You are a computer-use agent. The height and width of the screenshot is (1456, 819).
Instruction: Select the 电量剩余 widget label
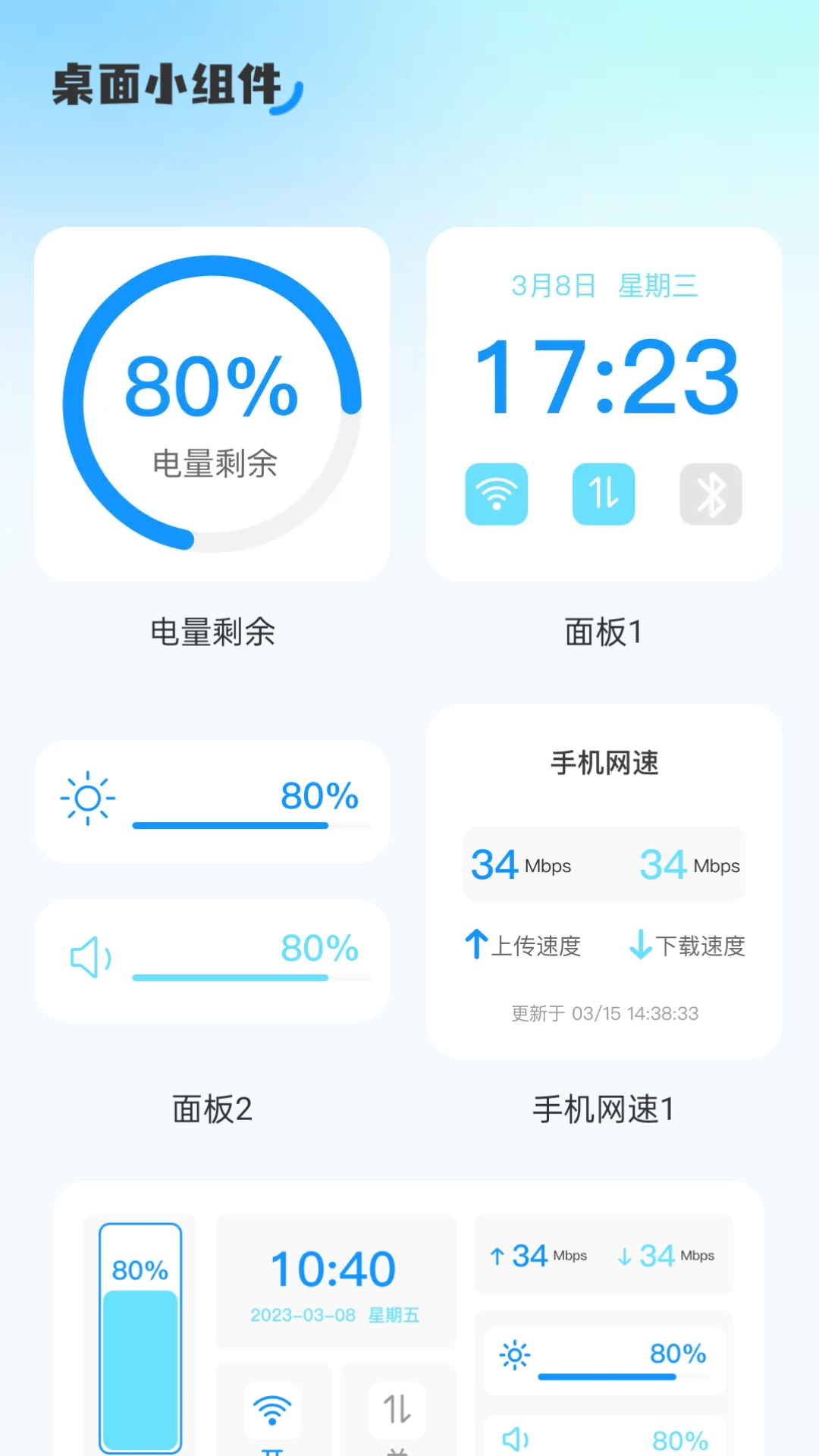tap(214, 632)
